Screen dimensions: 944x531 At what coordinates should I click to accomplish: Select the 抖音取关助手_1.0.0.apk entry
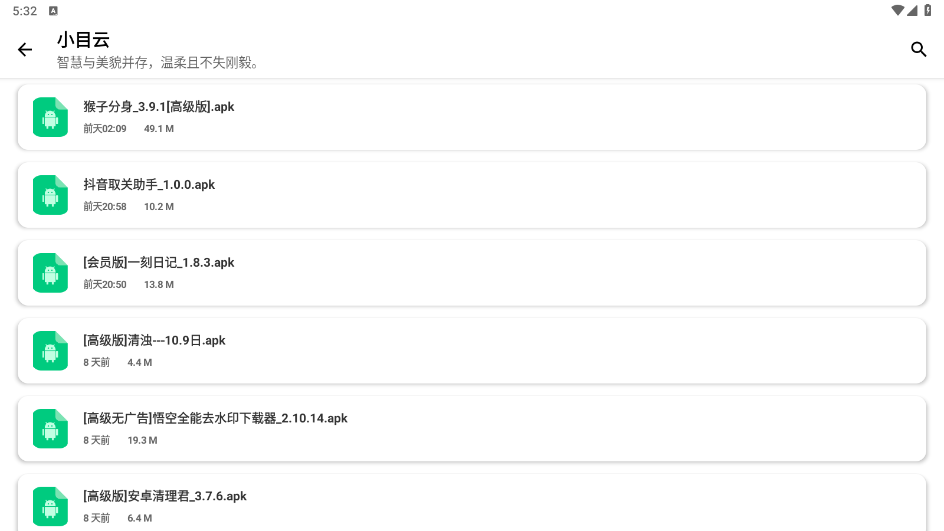pos(471,195)
